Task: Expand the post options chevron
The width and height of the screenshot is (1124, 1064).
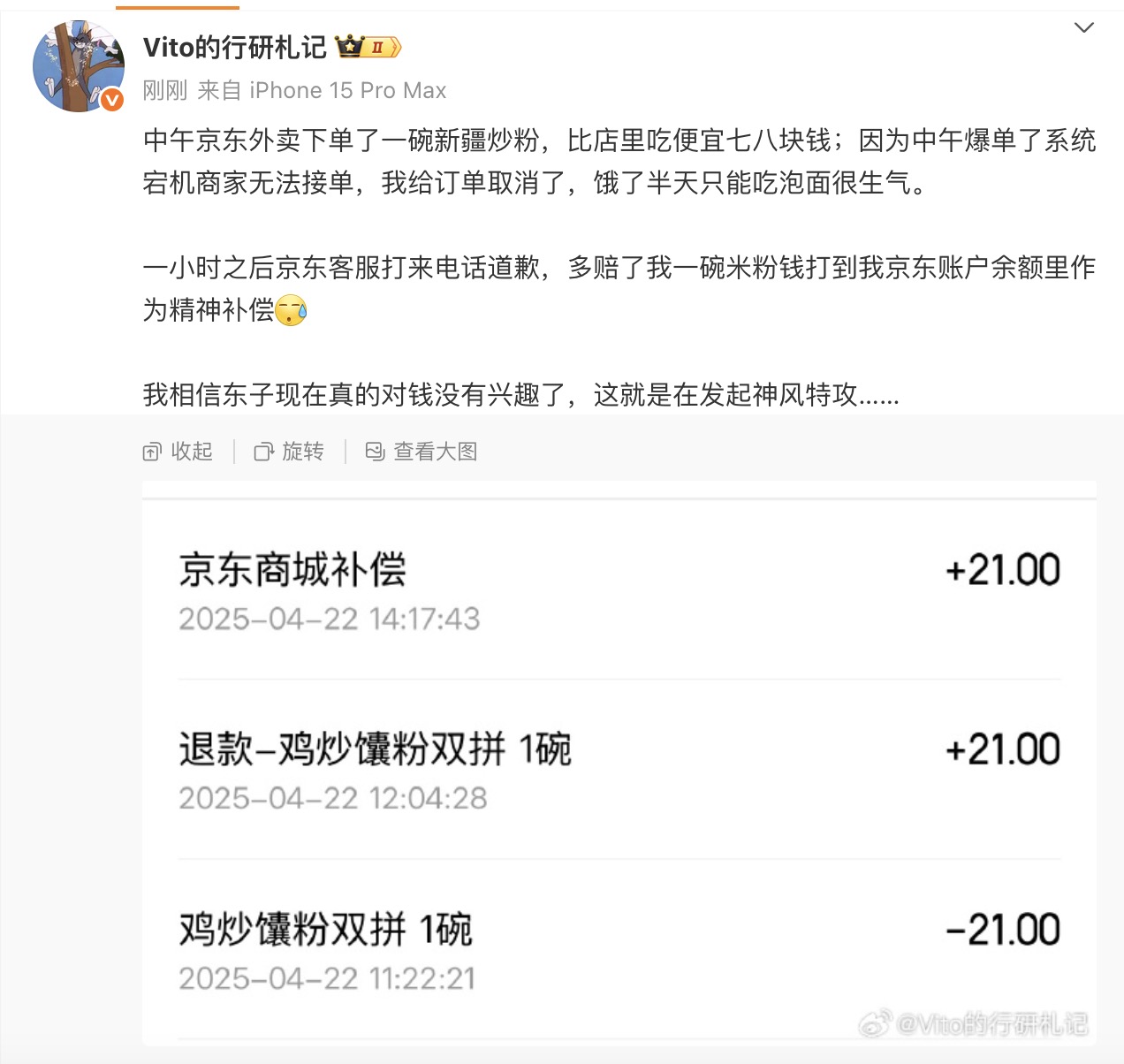Action: (x=1083, y=28)
